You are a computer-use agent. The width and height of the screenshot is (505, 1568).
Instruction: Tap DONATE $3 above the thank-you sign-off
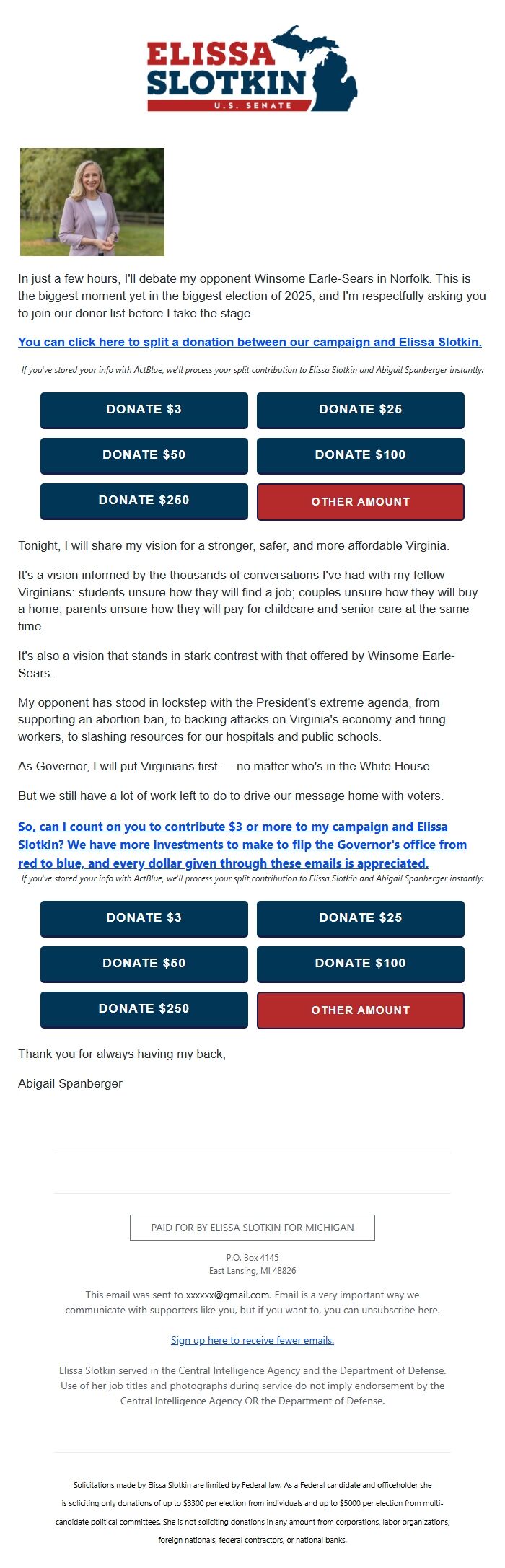coord(144,918)
